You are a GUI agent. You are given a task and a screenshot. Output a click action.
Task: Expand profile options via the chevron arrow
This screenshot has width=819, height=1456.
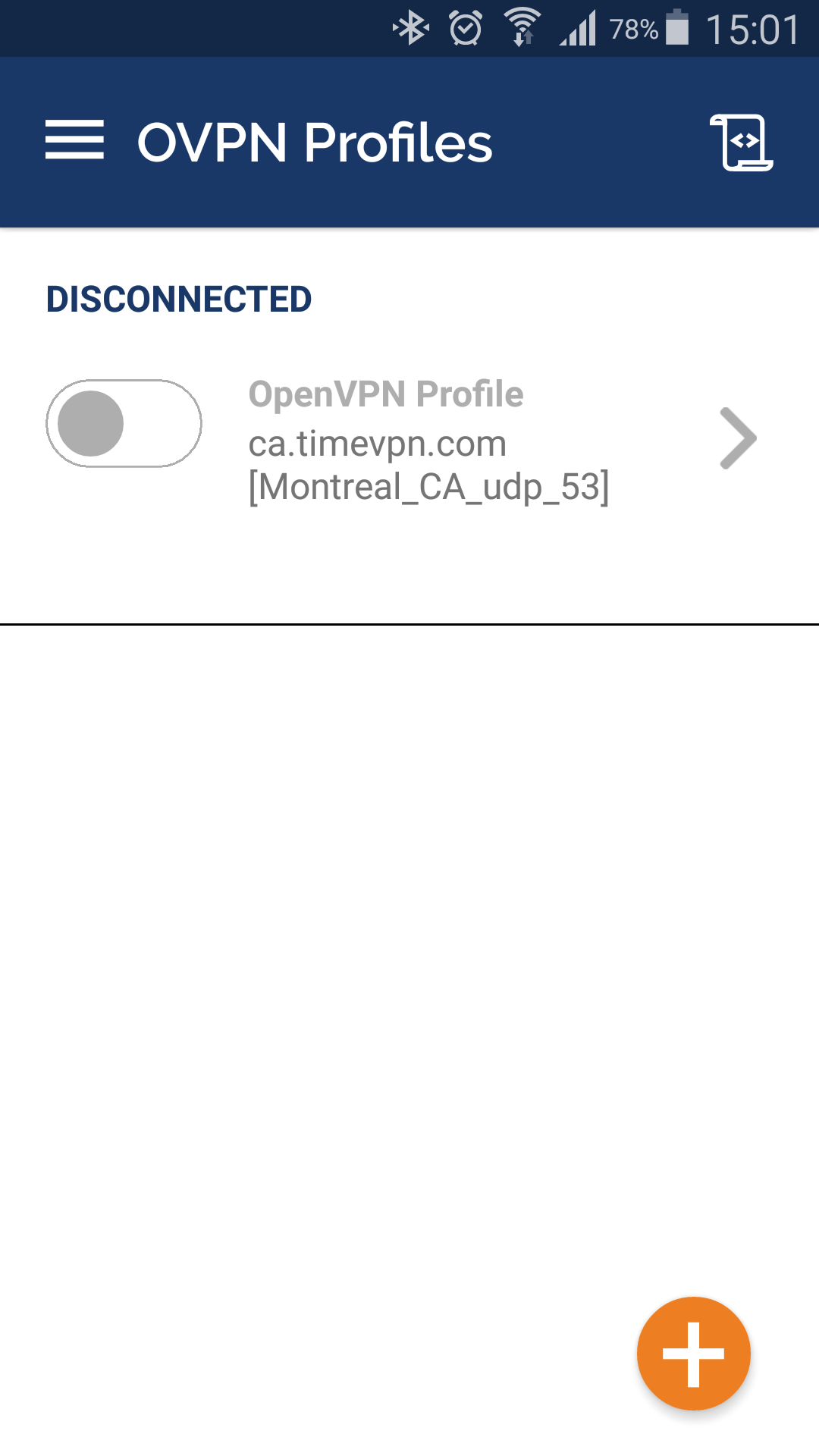[737, 438]
